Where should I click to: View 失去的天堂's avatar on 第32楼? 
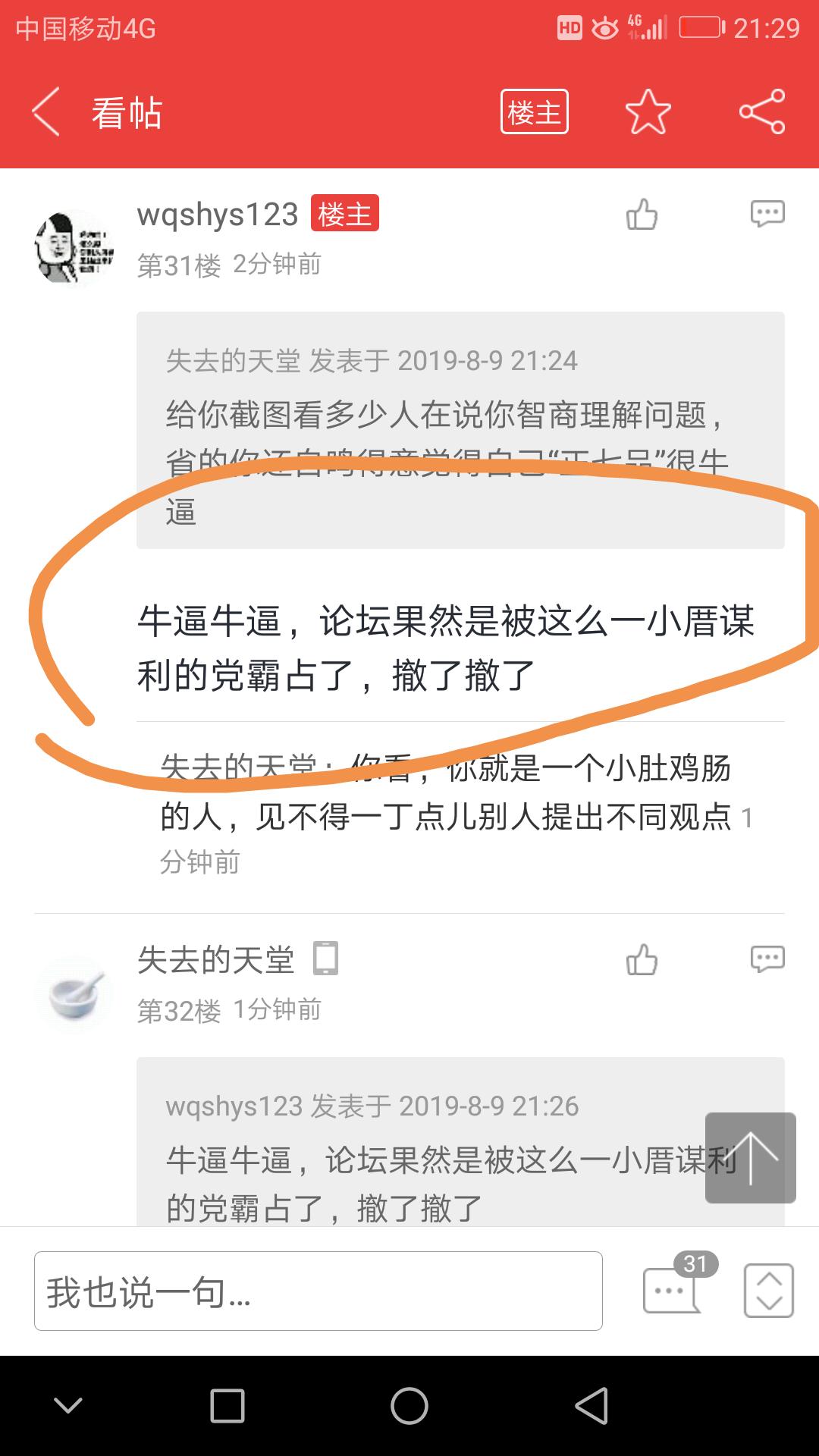(74, 993)
